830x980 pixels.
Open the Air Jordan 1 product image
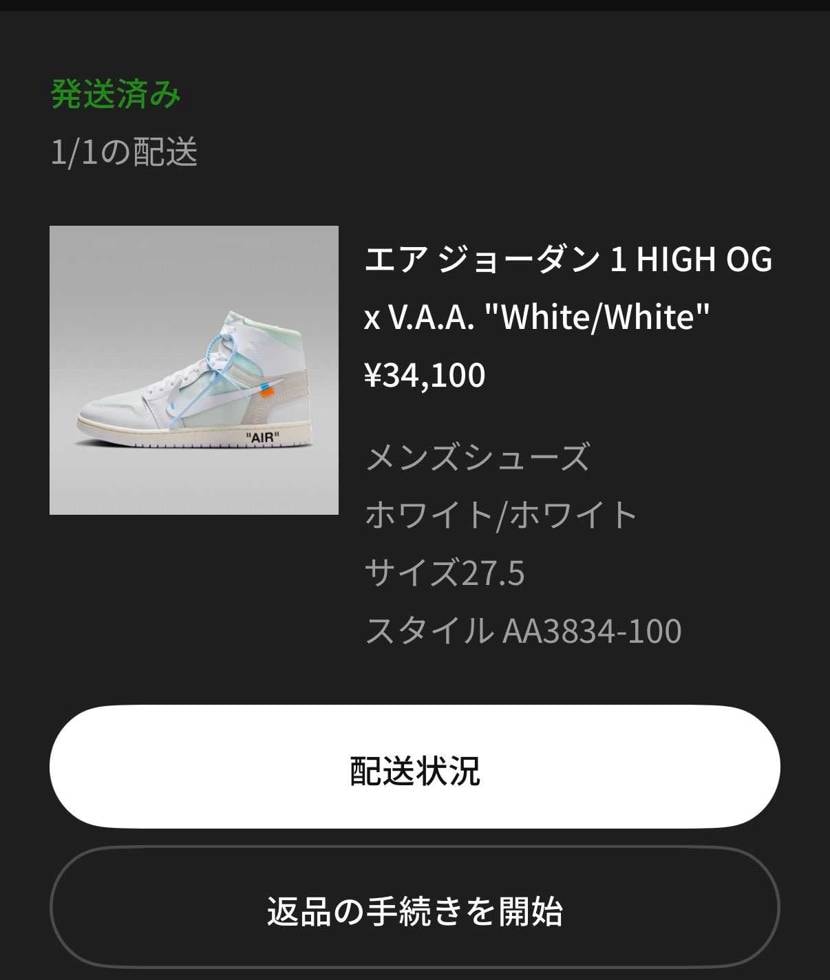pos(194,370)
